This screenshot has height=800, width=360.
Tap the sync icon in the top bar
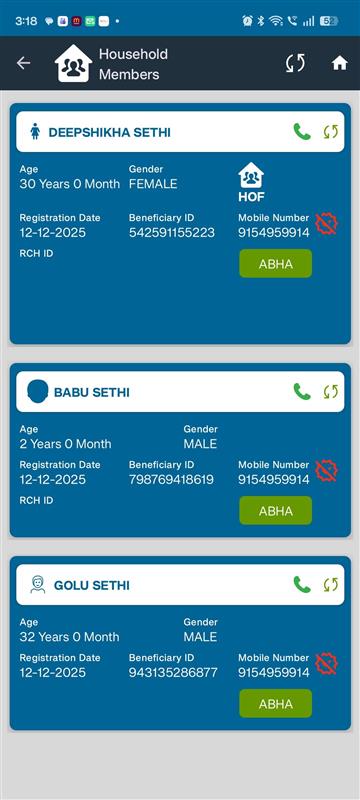pyautogui.click(x=295, y=63)
